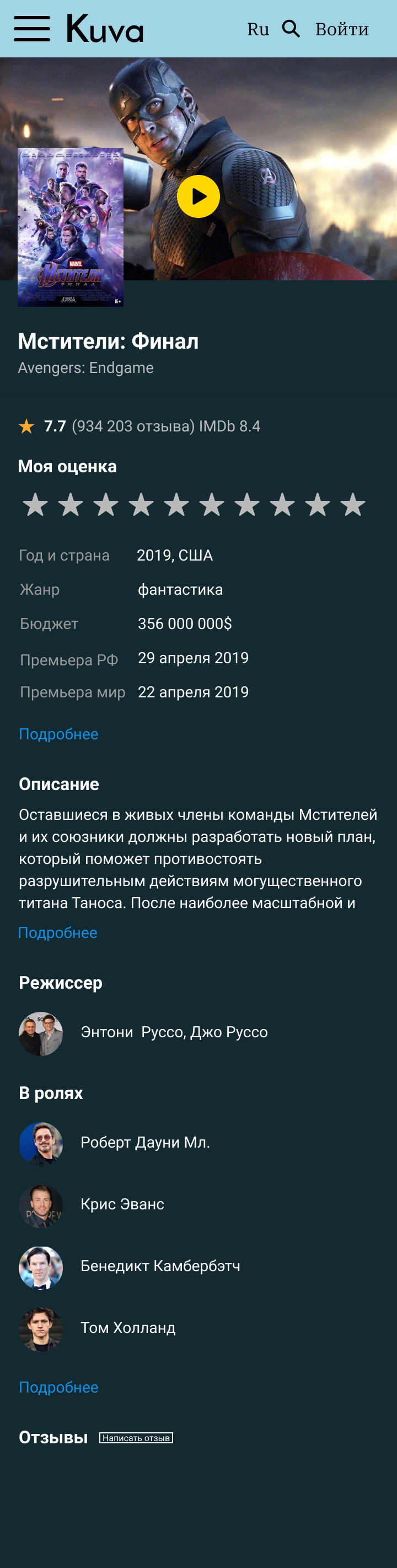Image resolution: width=397 pixels, height=1568 pixels.
Task: Play the Avengers: Endgame trailer
Action: point(198,196)
